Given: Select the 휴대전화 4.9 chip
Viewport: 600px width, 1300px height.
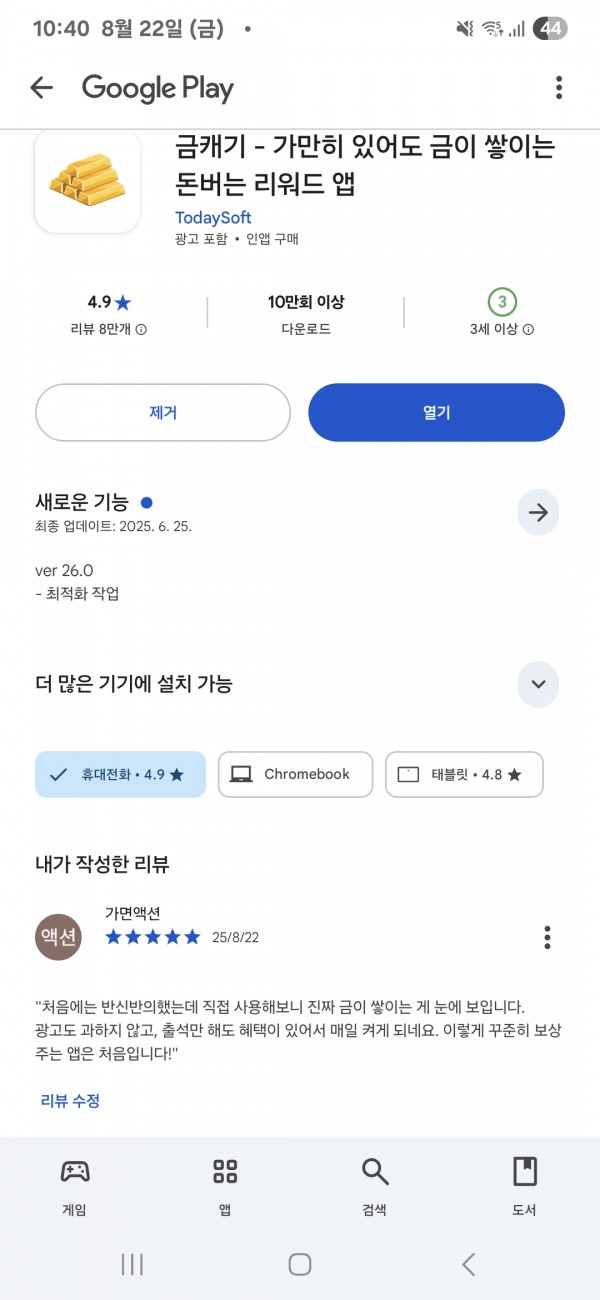Looking at the screenshot, I should point(120,774).
